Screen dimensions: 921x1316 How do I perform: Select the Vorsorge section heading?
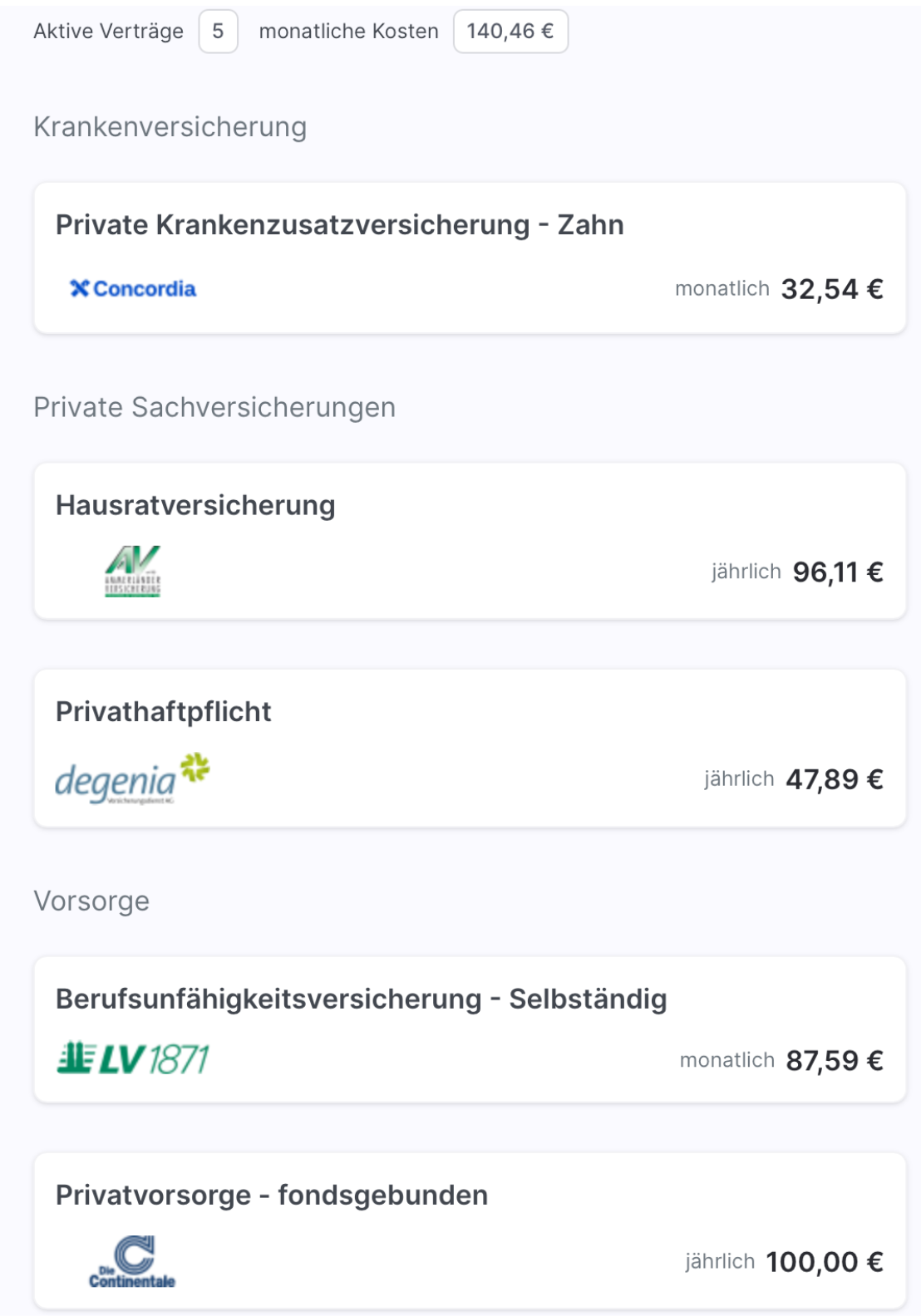point(91,899)
